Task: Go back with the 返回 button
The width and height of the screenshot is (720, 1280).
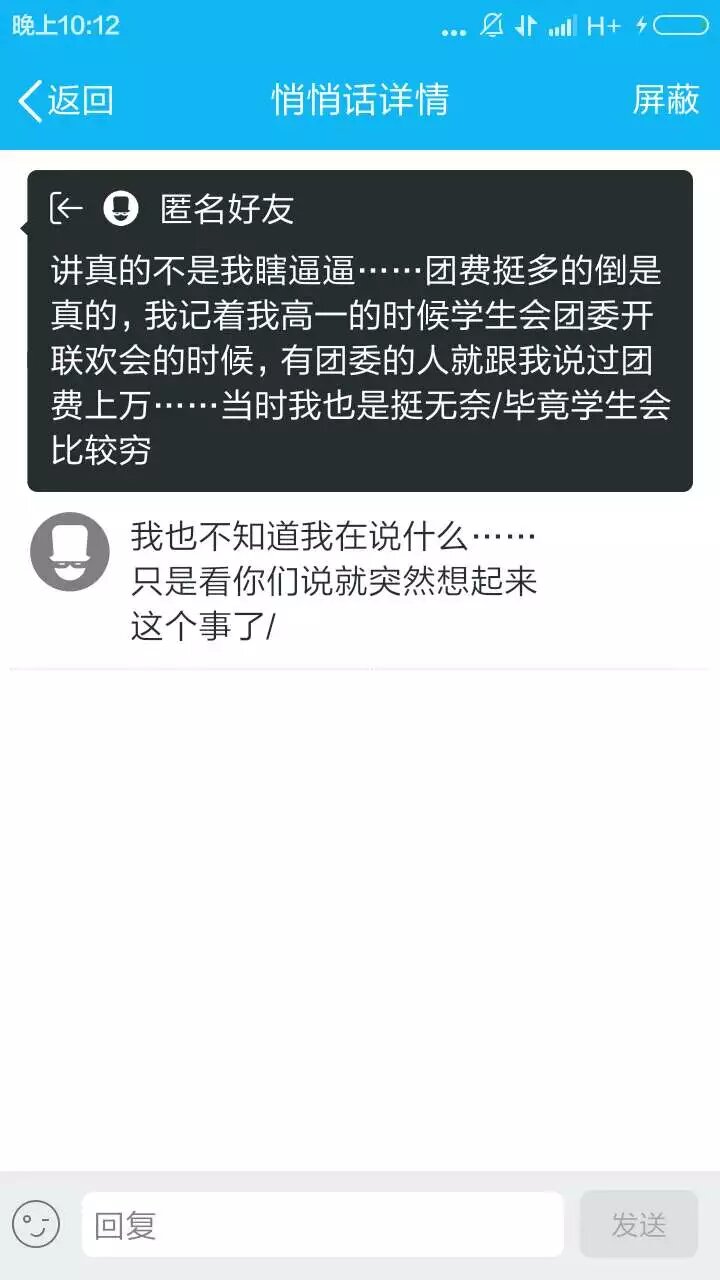Action: [x=66, y=100]
